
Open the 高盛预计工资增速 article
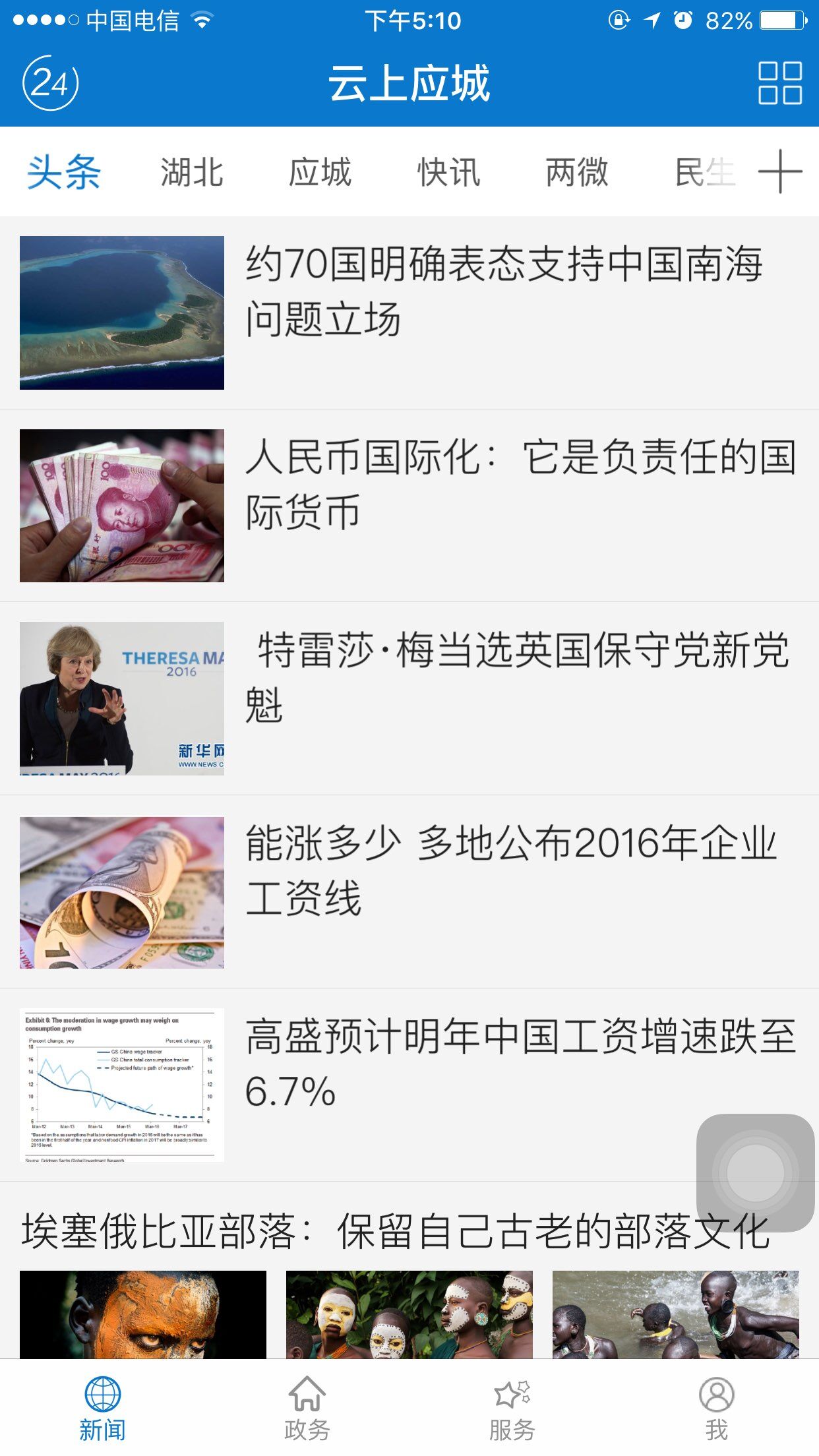[520, 1063]
